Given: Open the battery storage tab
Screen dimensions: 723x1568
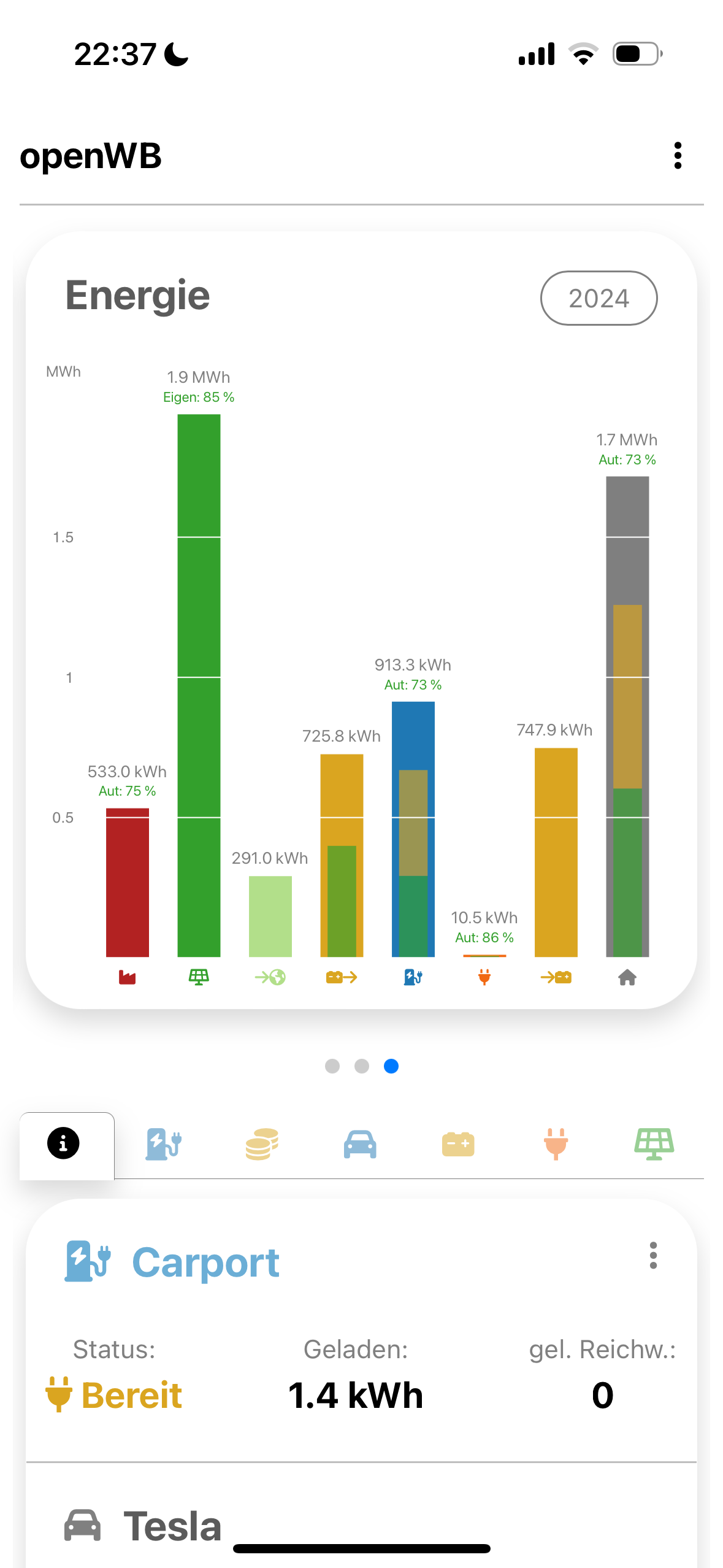Looking at the screenshot, I should pyautogui.click(x=458, y=1143).
